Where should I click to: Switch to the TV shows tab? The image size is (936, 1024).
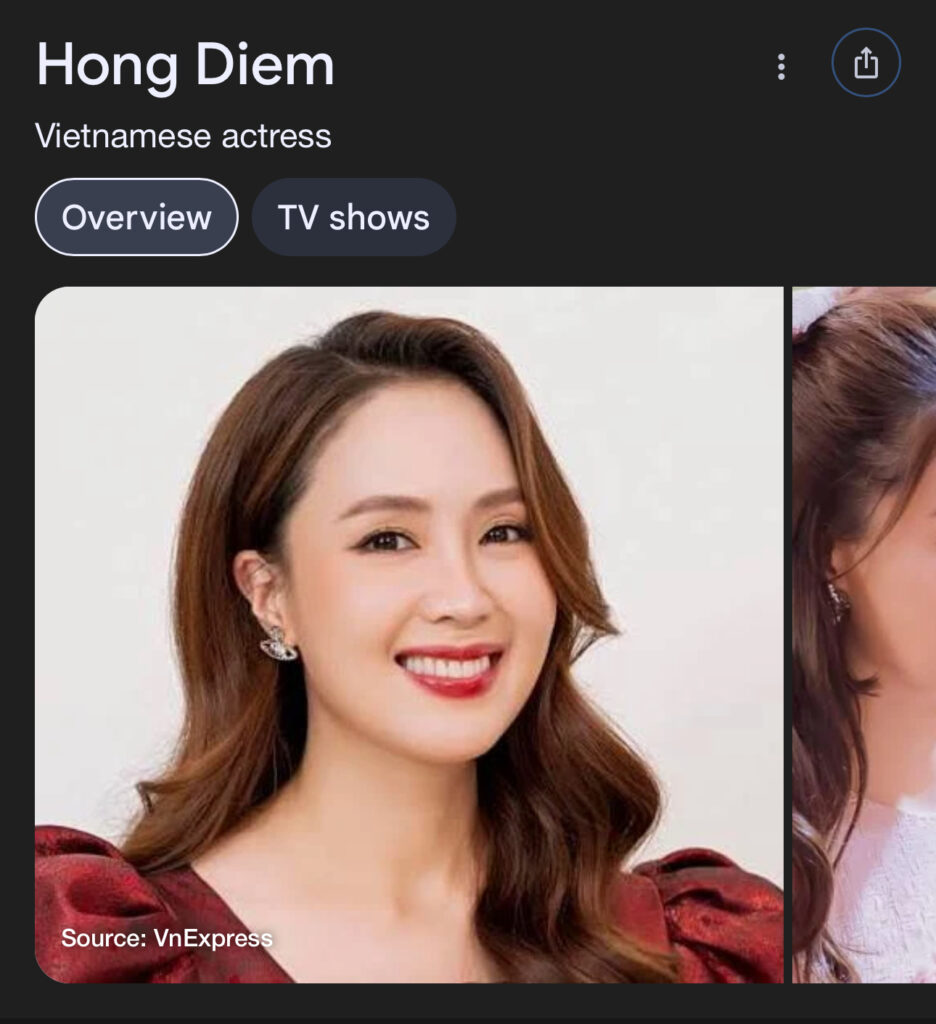click(x=354, y=217)
